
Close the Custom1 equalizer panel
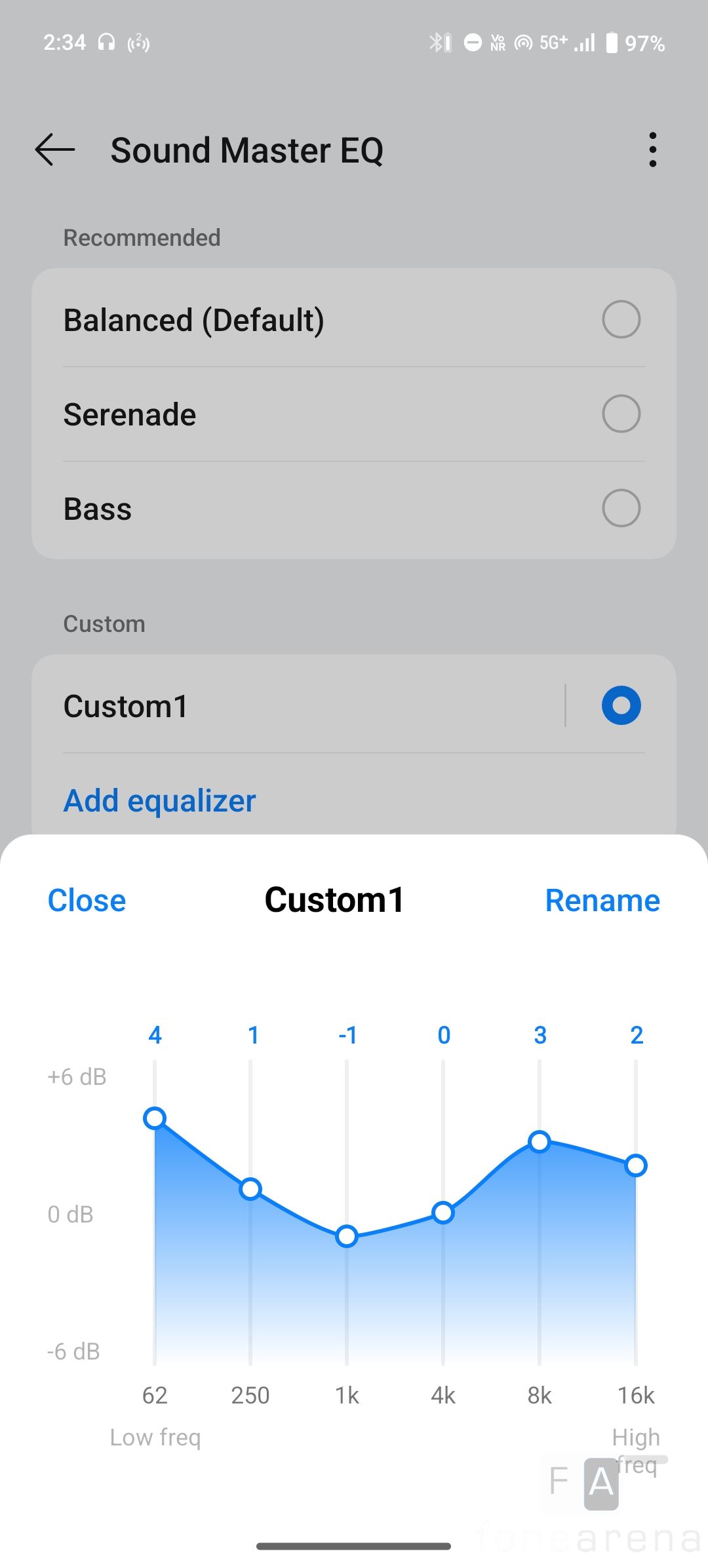click(x=87, y=900)
